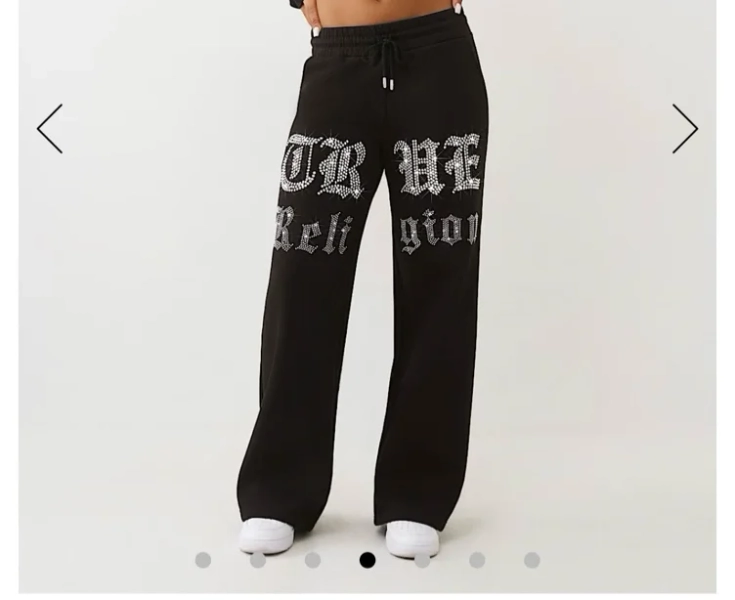
Task: Select the sixth page indicator dot
Action: pos(477,560)
